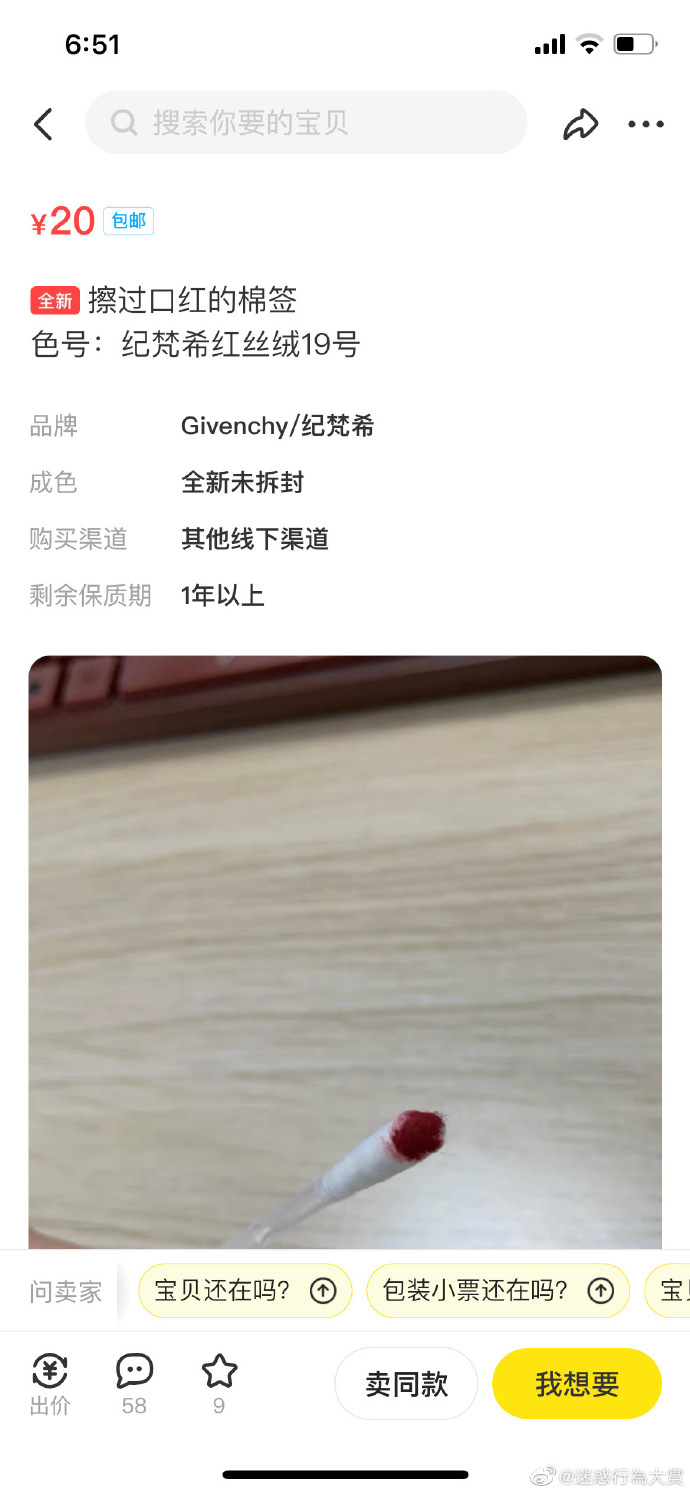Tap the yellow 我想要 button
This screenshot has width=690, height=1493.
(x=577, y=1384)
